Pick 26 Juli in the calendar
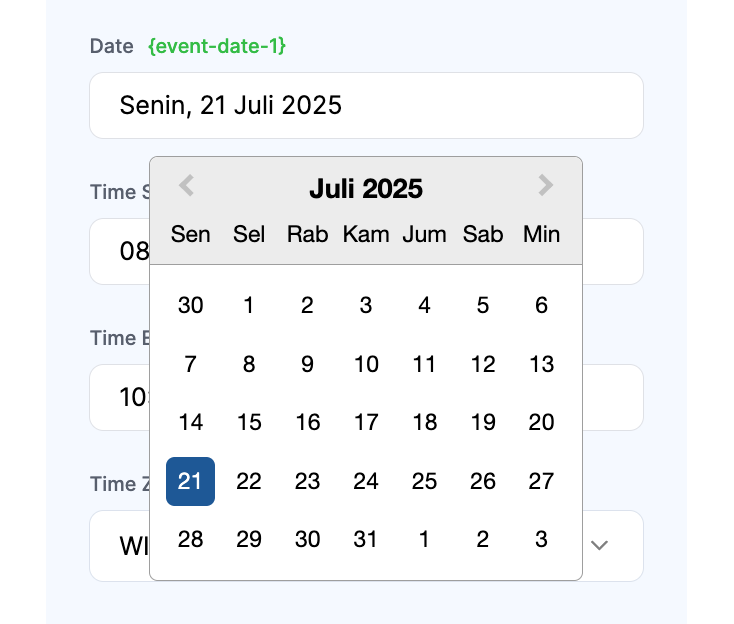 click(483, 481)
